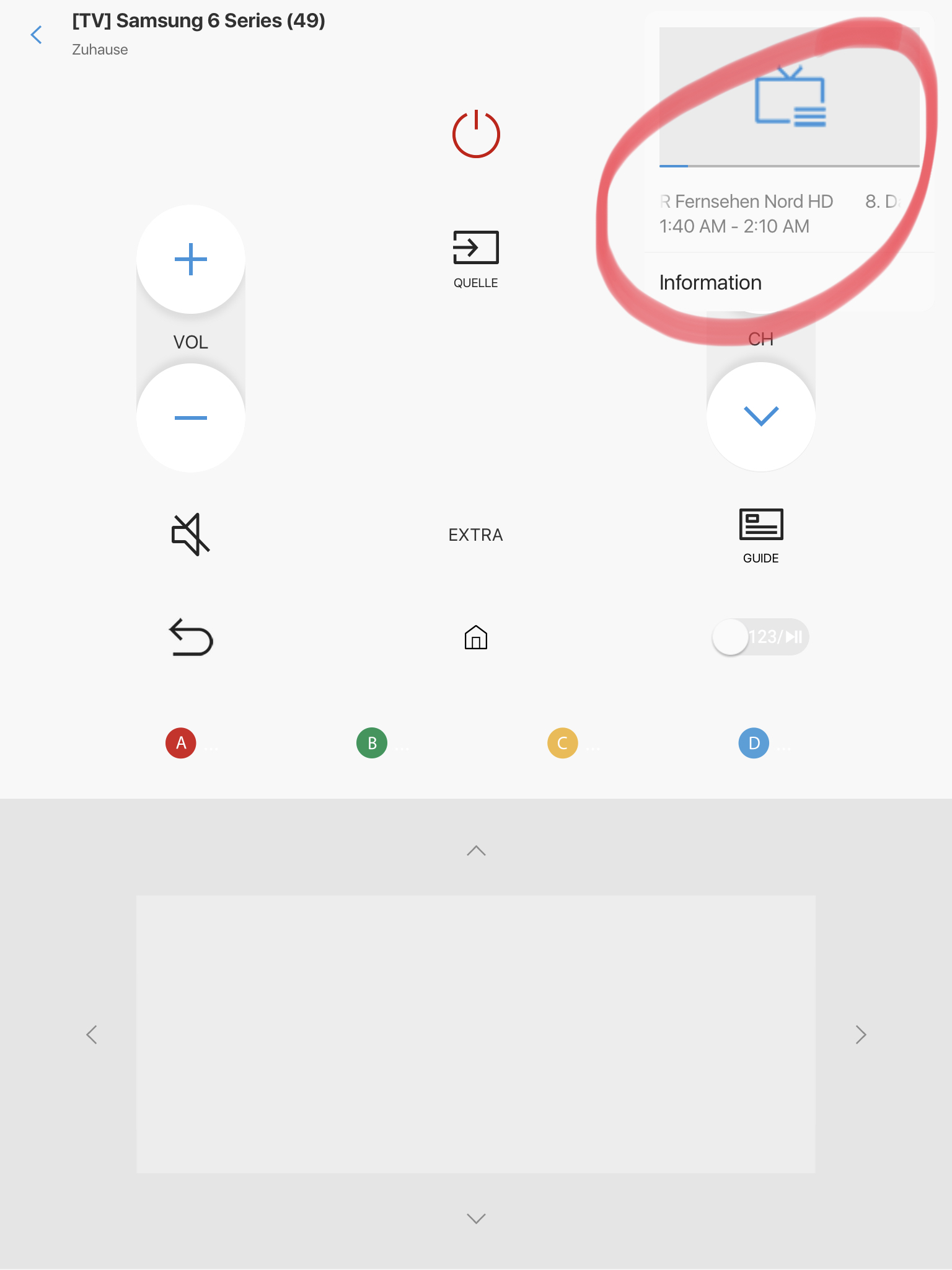
Task: Tap the return arrow button
Action: 191,637
